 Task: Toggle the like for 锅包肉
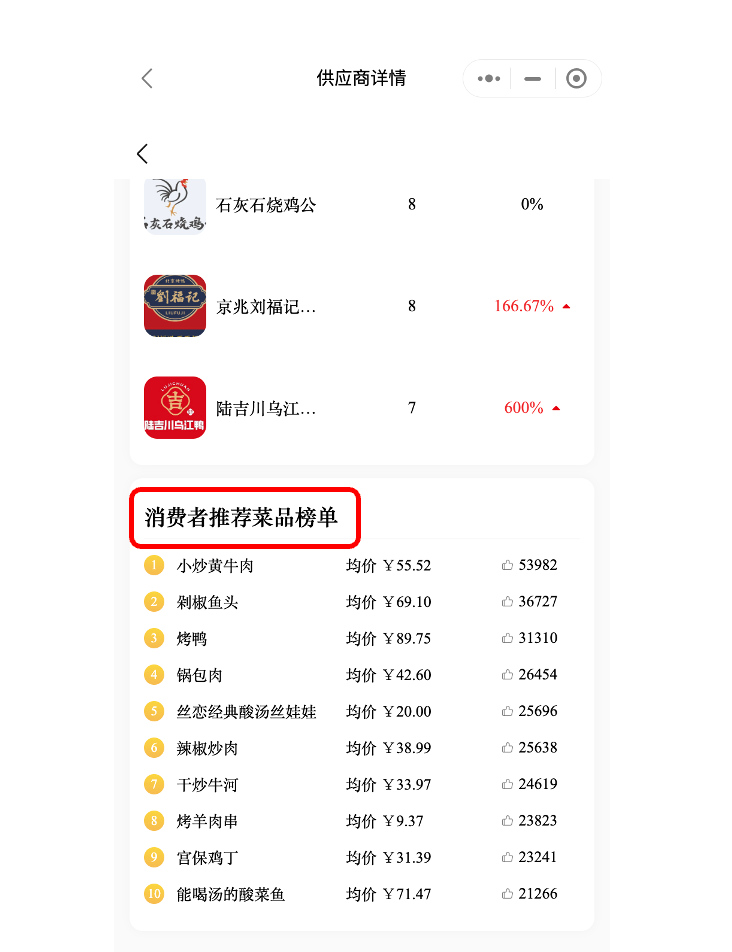click(x=507, y=674)
